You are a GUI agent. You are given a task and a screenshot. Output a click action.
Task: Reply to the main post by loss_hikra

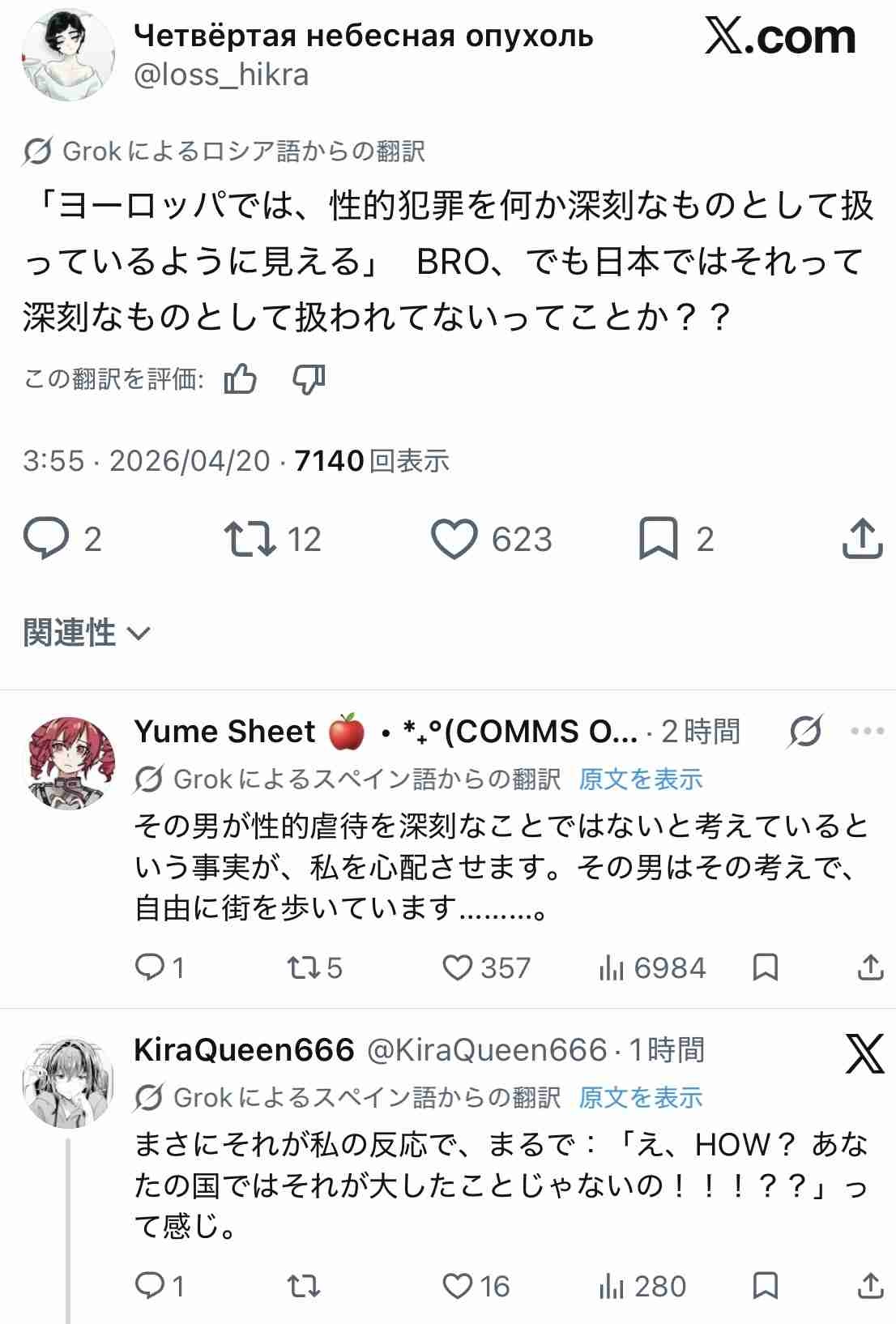(x=45, y=540)
